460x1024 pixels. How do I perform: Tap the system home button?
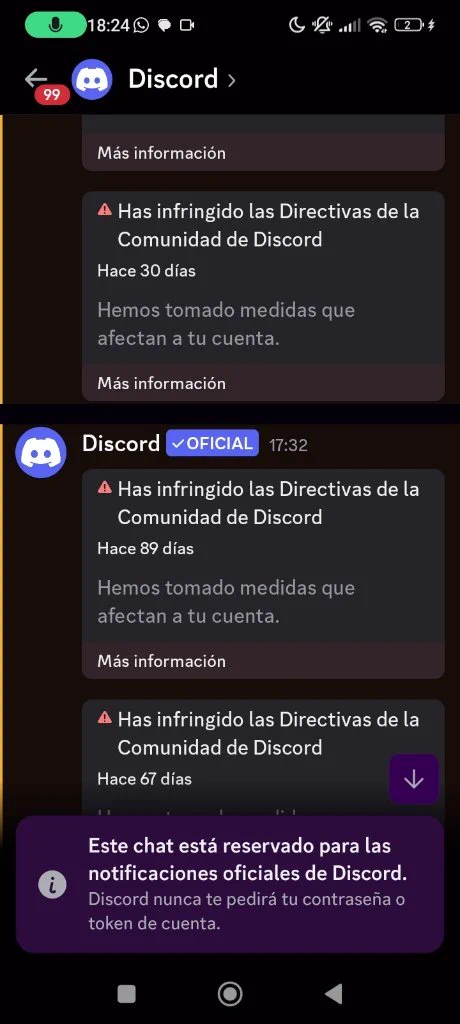tap(230, 994)
